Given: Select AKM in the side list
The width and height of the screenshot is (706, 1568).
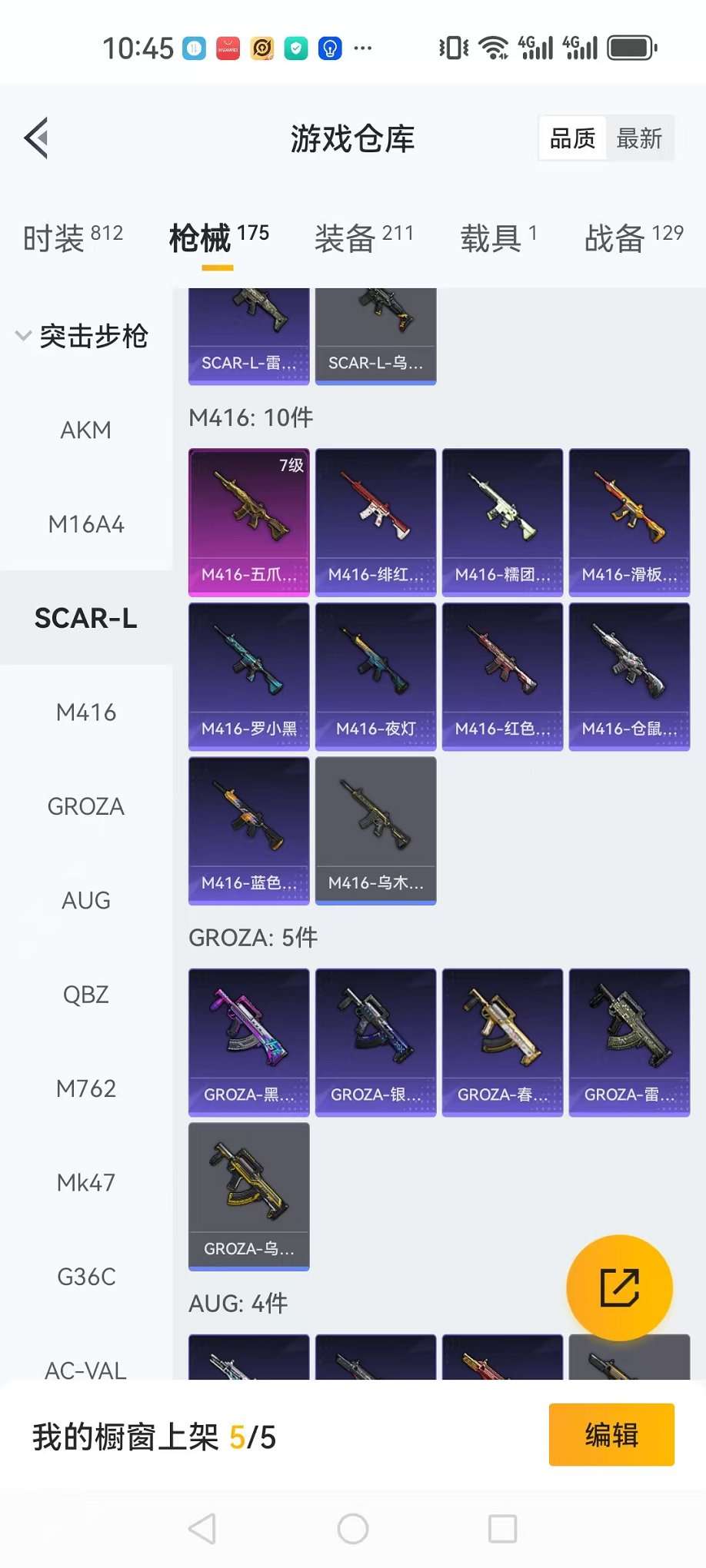Looking at the screenshot, I should click(86, 430).
